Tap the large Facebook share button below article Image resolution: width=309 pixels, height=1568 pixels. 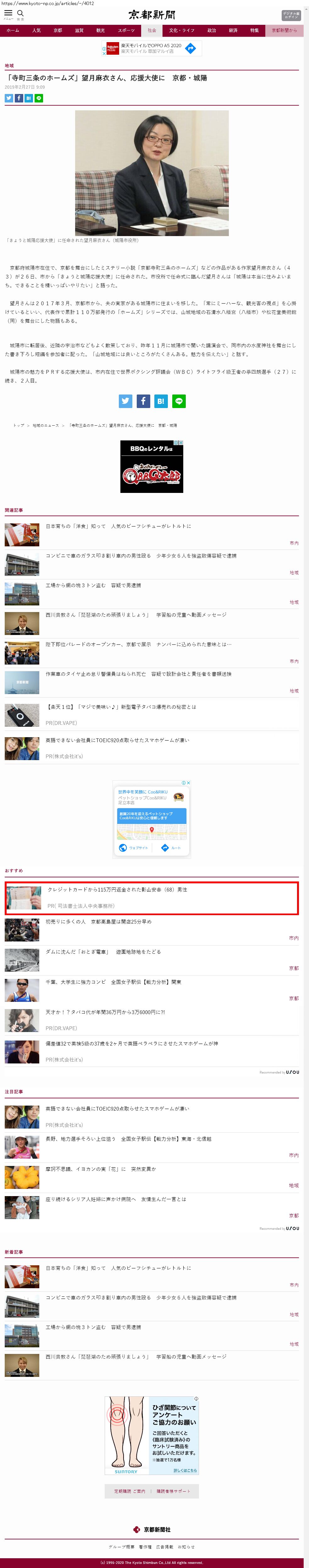[x=143, y=401]
